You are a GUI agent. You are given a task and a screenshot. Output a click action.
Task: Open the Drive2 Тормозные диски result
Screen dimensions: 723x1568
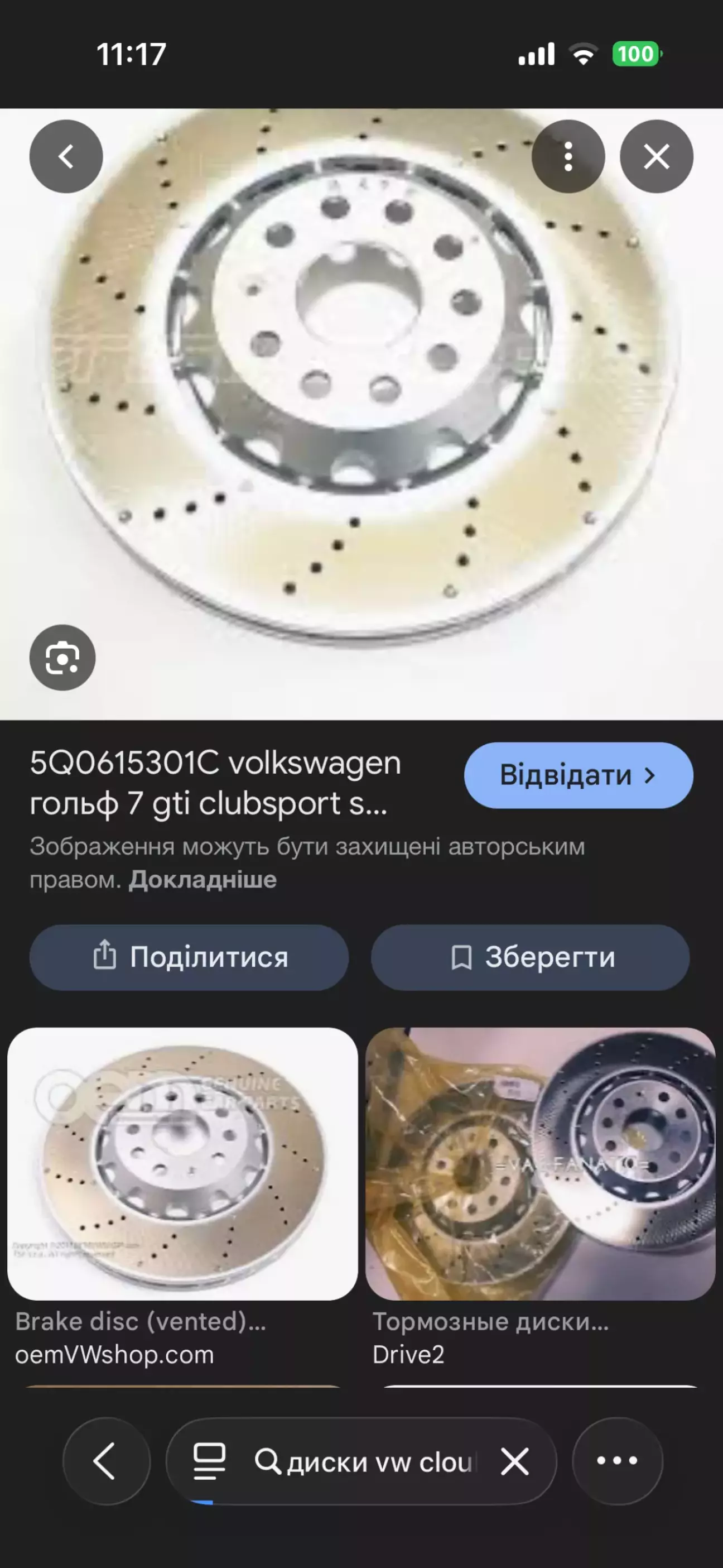click(x=540, y=1164)
